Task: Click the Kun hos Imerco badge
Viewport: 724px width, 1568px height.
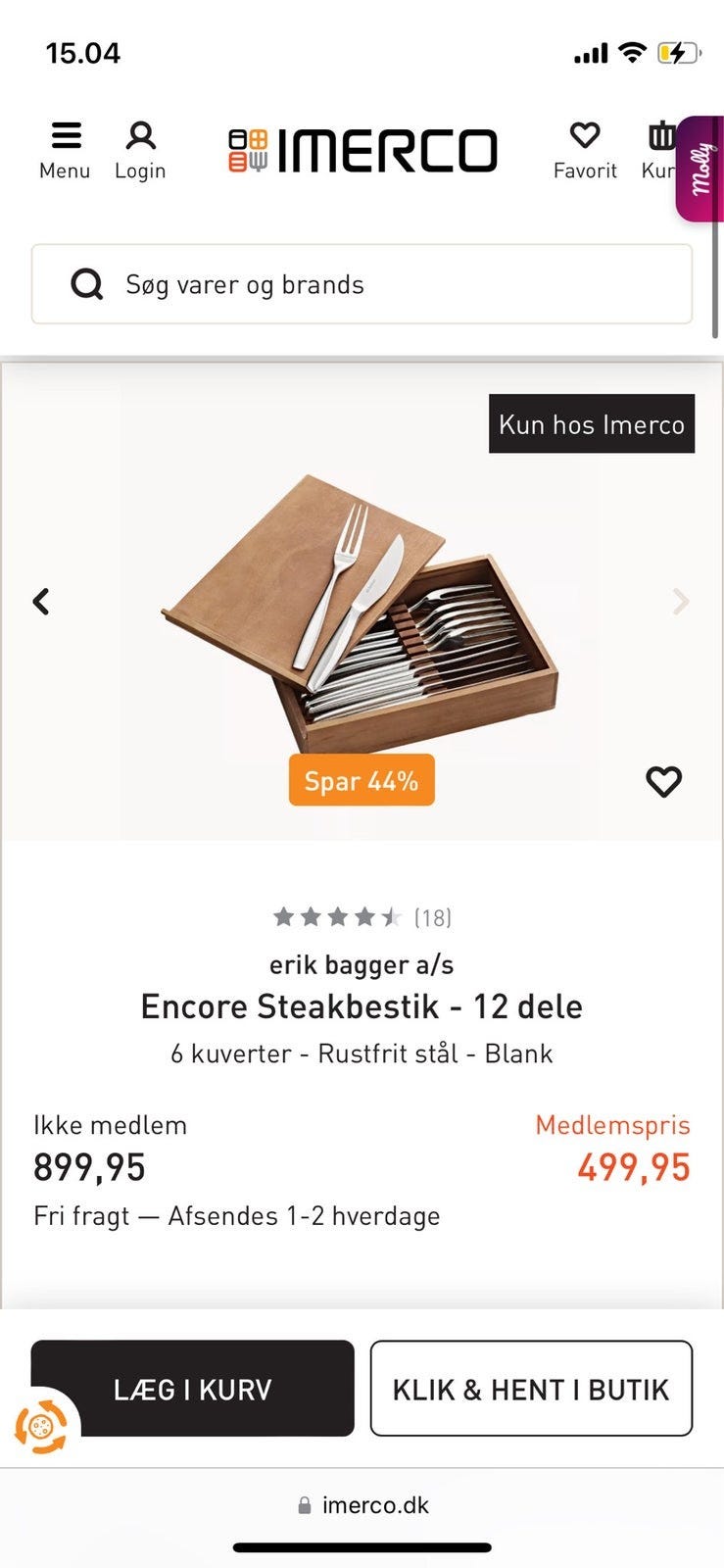Action: [x=592, y=424]
